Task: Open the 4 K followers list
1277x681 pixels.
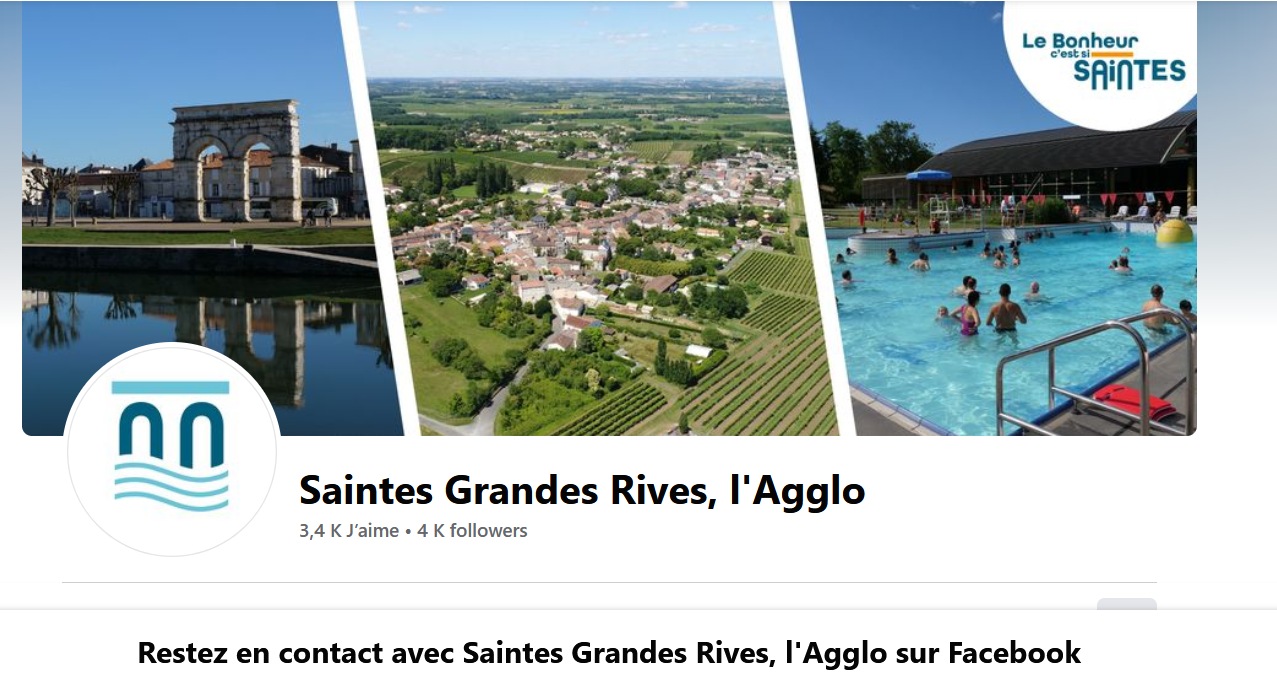Action: (472, 531)
